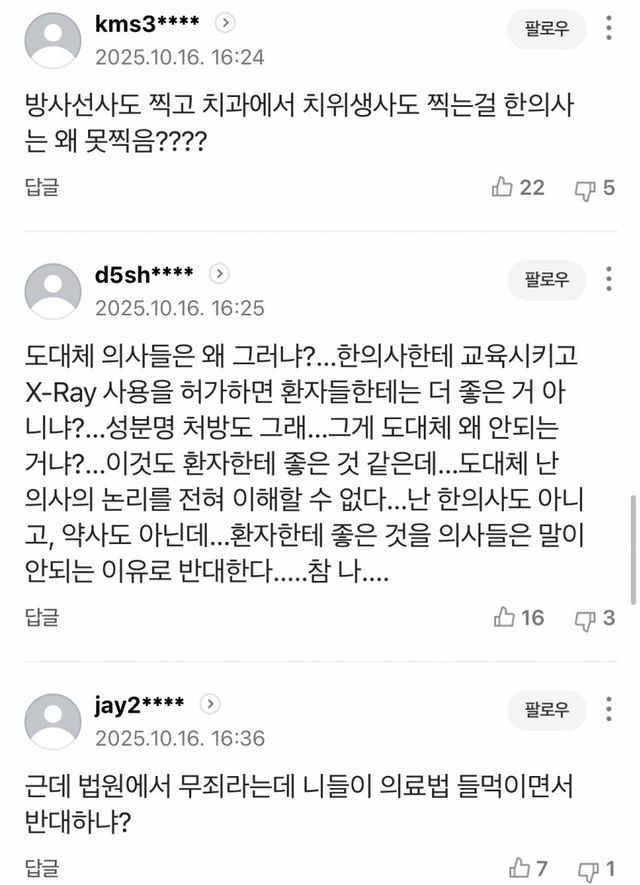This screenshot has width=640, height=885.
Task: View kms3**** avatar profile
Action: [x=53, y=40]
